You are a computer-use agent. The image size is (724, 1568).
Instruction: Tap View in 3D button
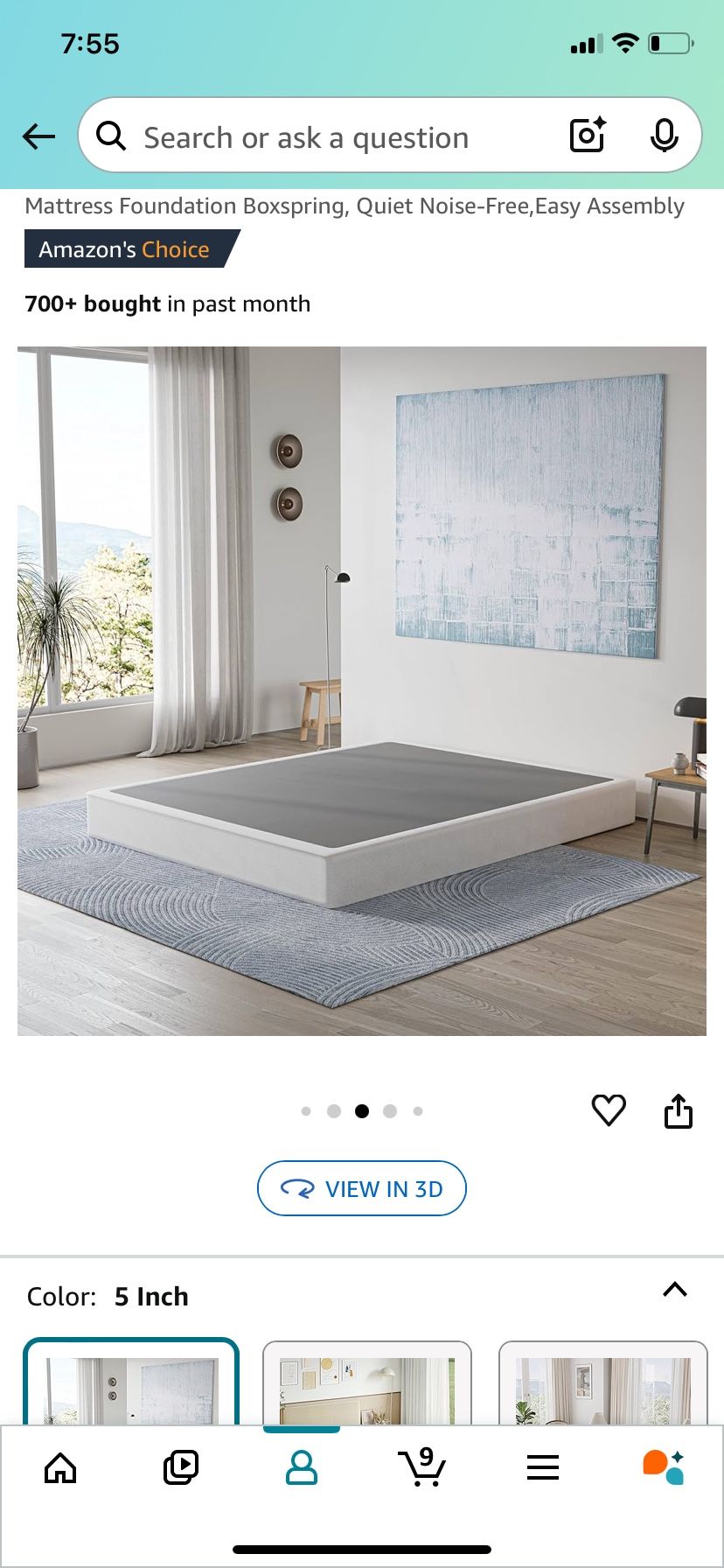pos(362,1188)
